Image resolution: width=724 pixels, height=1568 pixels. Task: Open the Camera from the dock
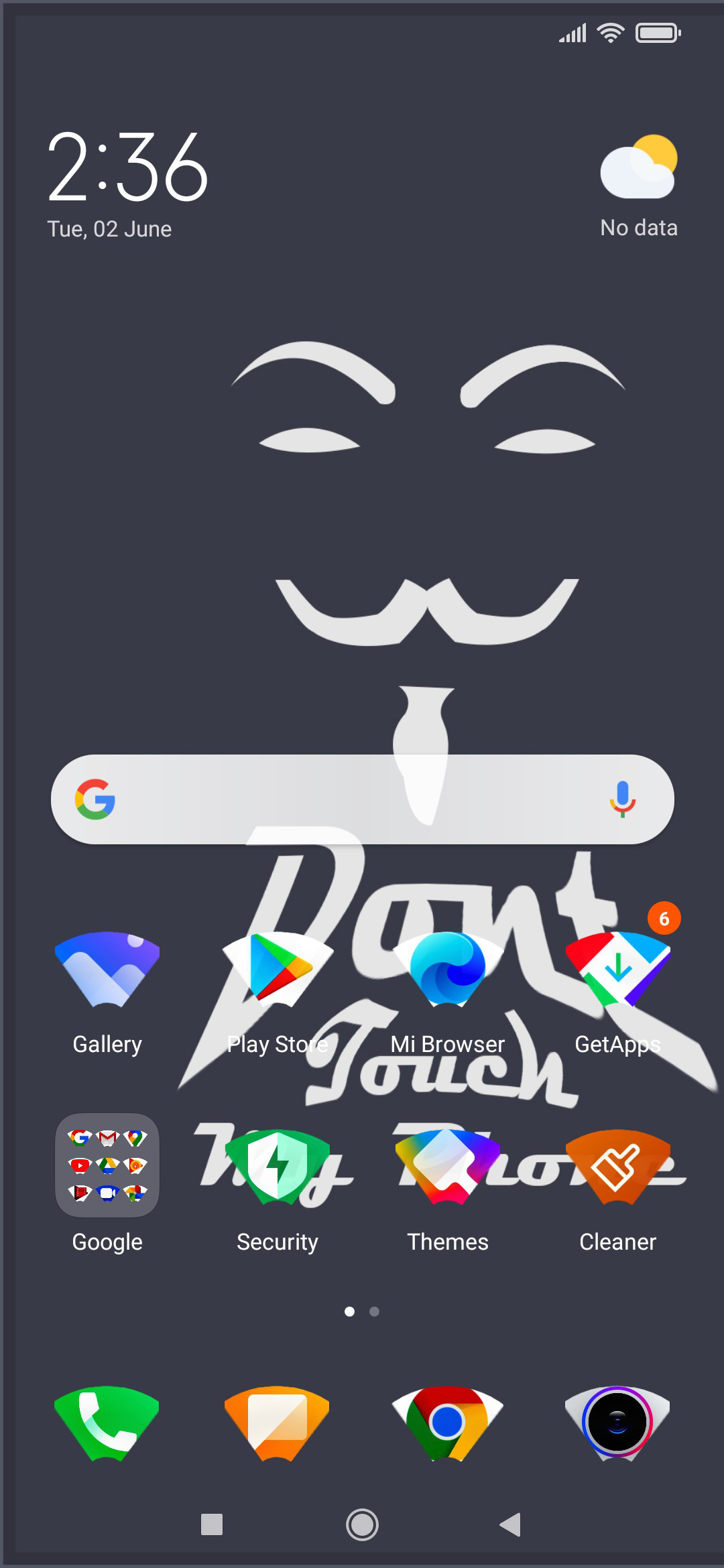pos(618,1423)
